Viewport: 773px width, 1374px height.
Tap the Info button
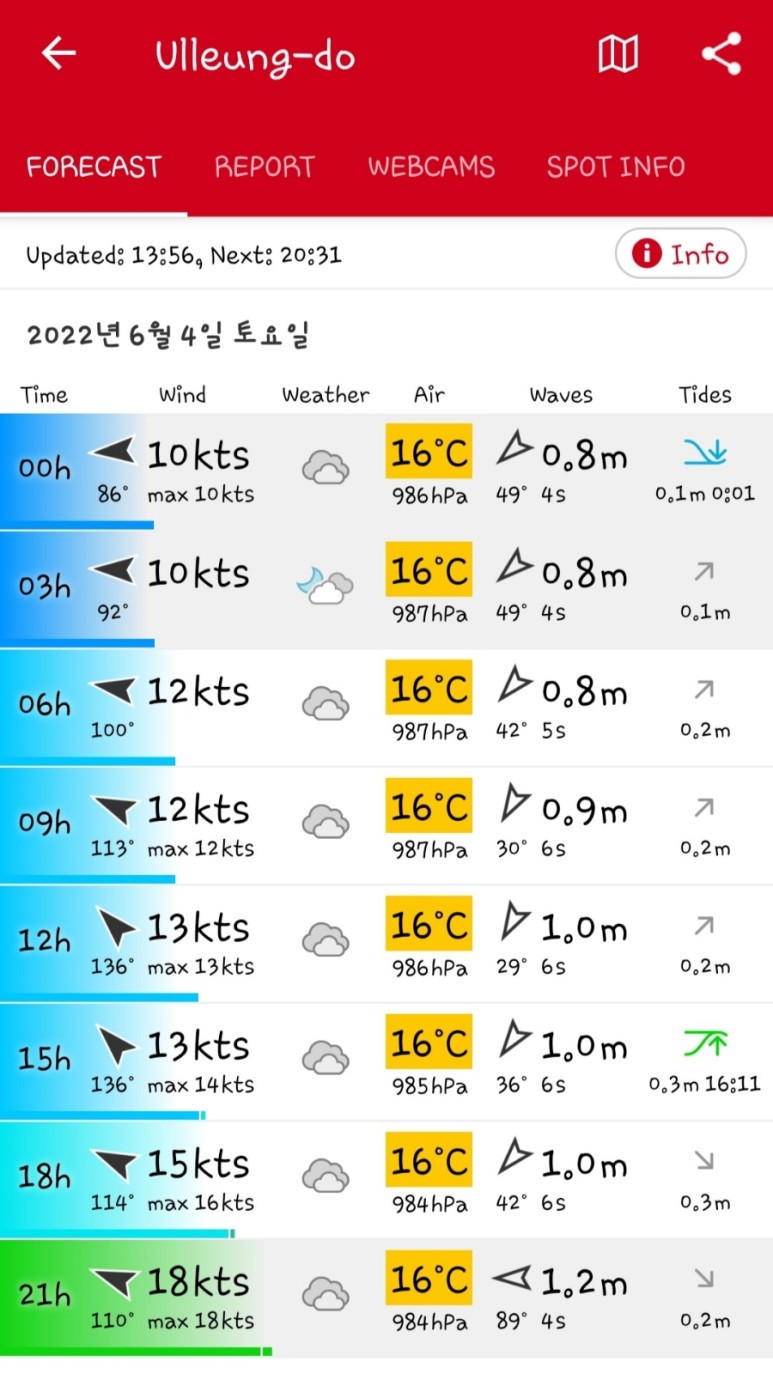tap(680, 255)
